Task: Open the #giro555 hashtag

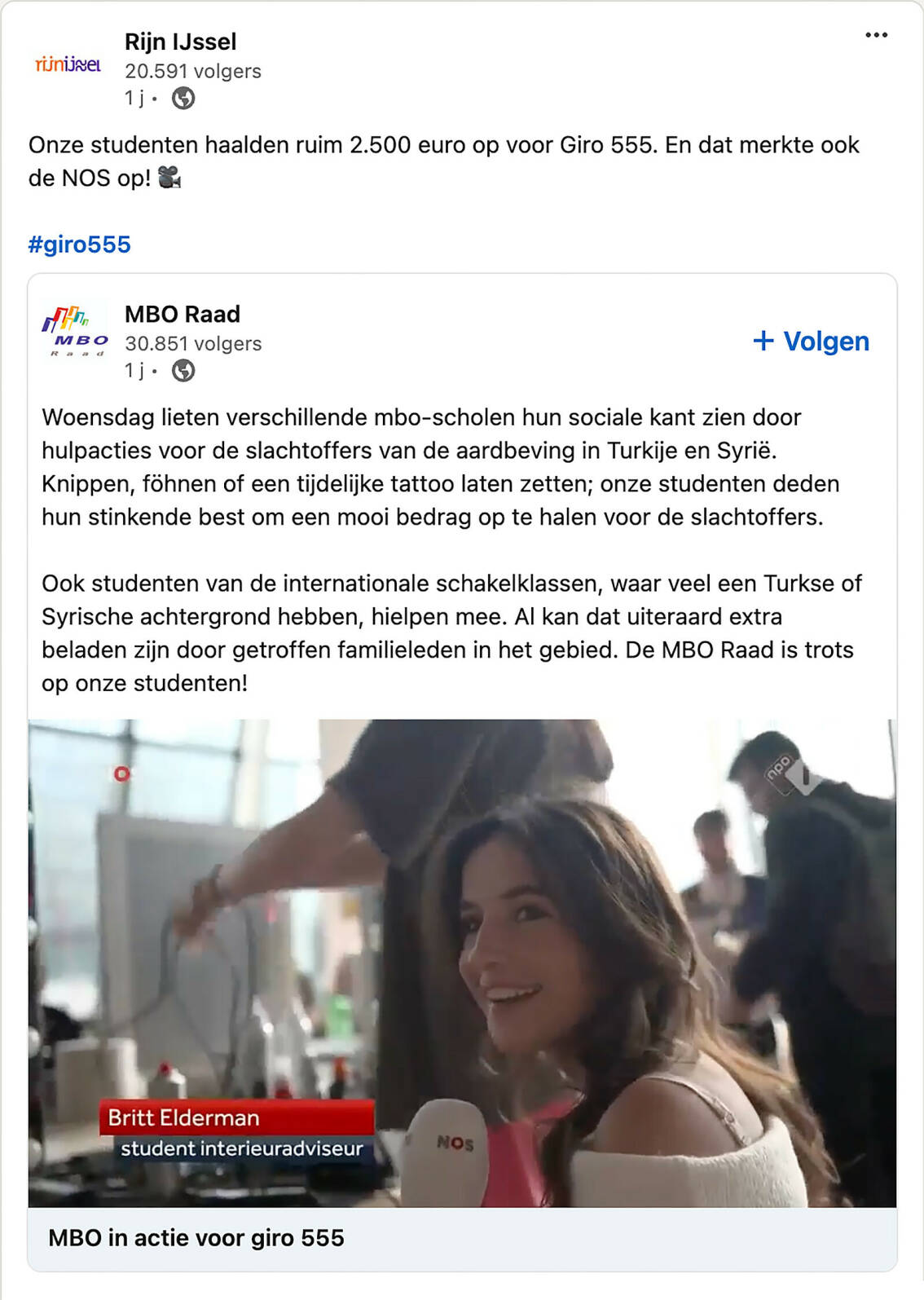Action: tap(80, 245)
